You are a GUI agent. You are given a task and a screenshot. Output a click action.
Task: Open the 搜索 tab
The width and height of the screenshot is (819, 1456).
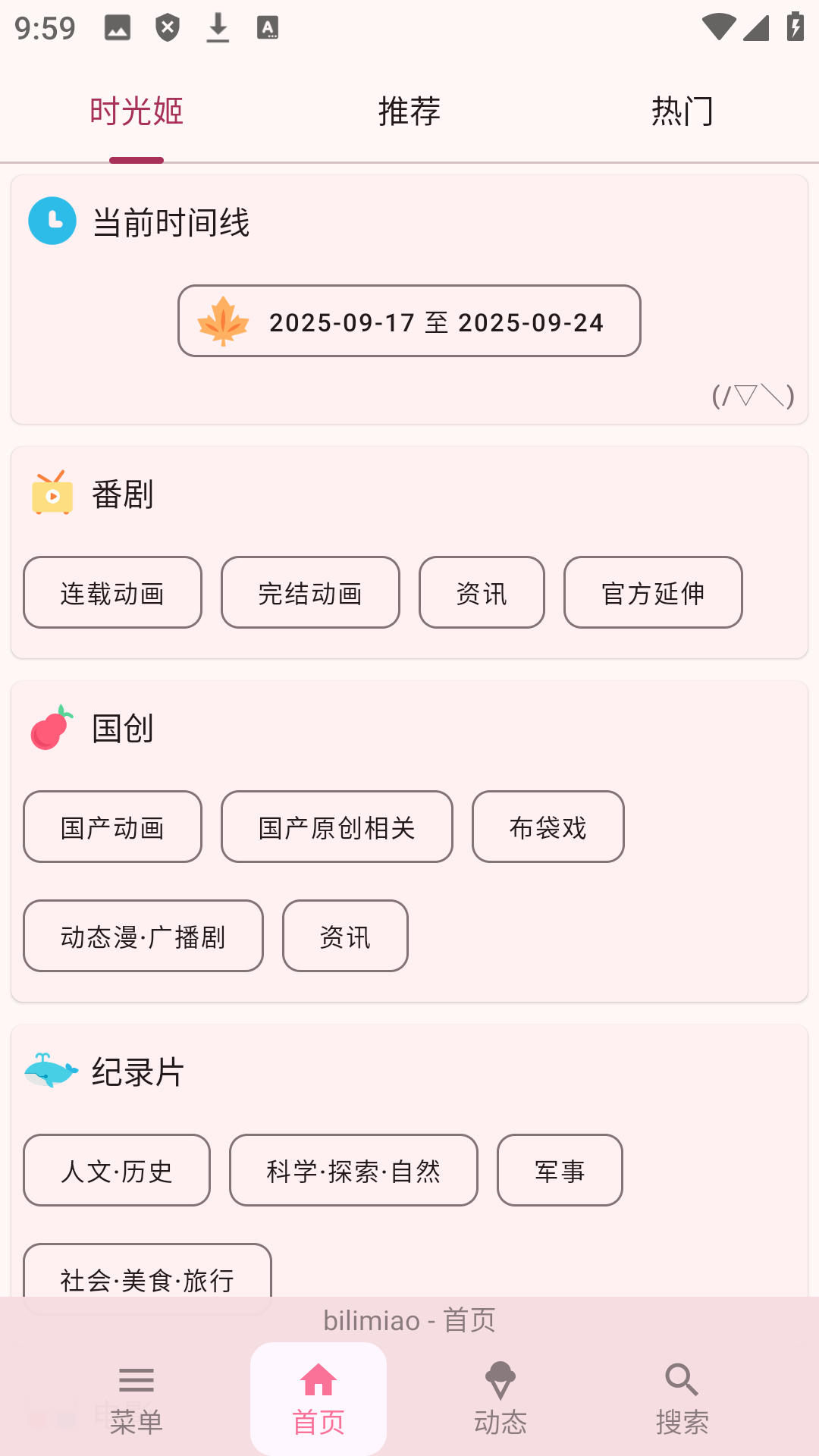tap(682, 1399)
